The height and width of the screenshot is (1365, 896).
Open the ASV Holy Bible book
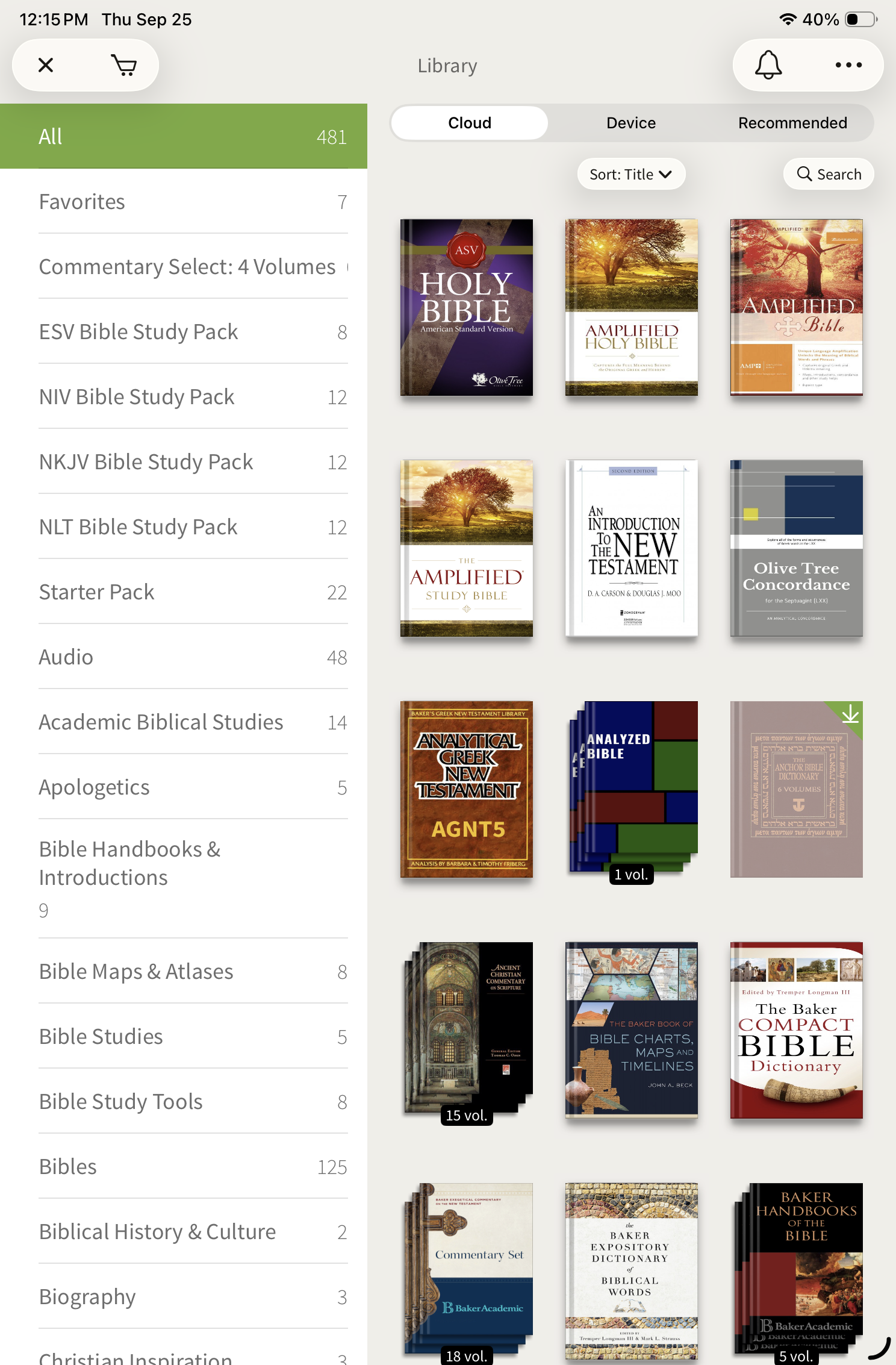[x=467, y=307]
